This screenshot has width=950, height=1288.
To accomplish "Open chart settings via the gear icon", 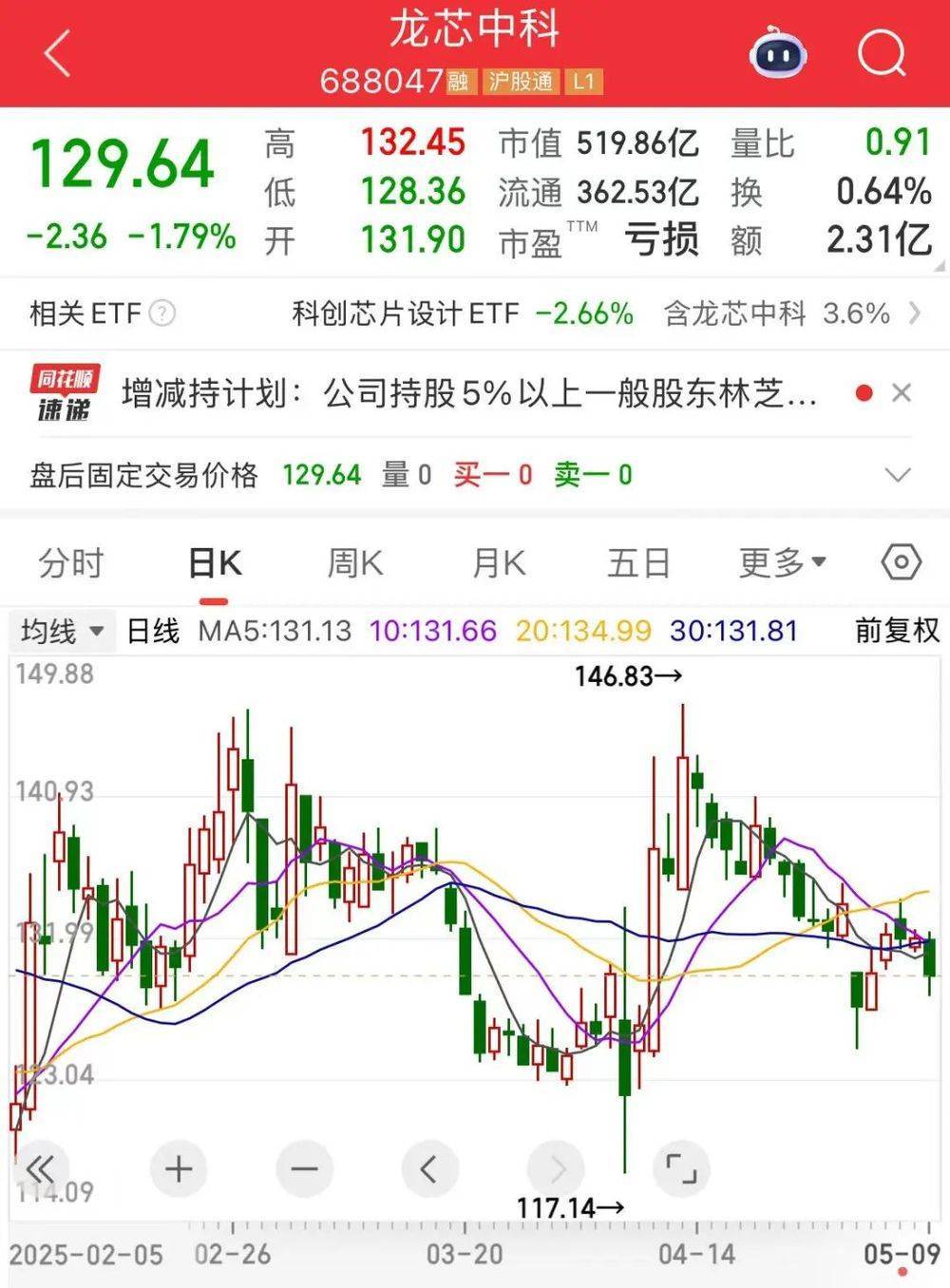I will pos(901,562).
